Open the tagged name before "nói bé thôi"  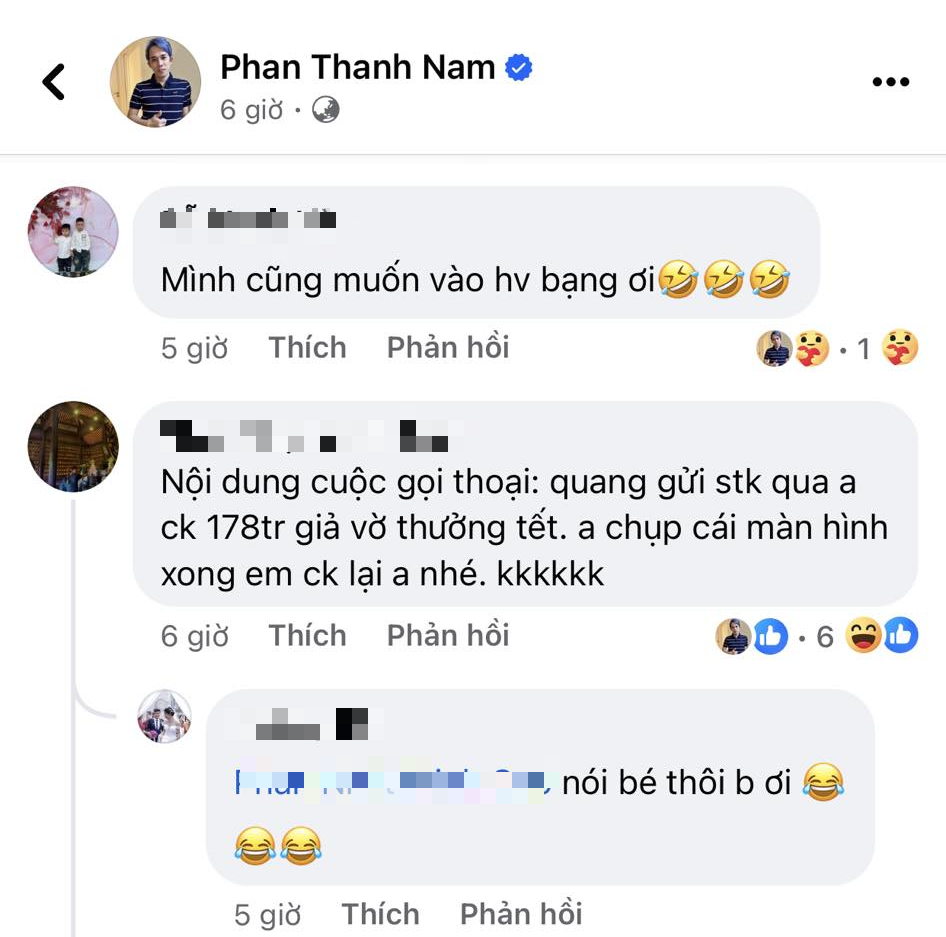tap(392, 781)
